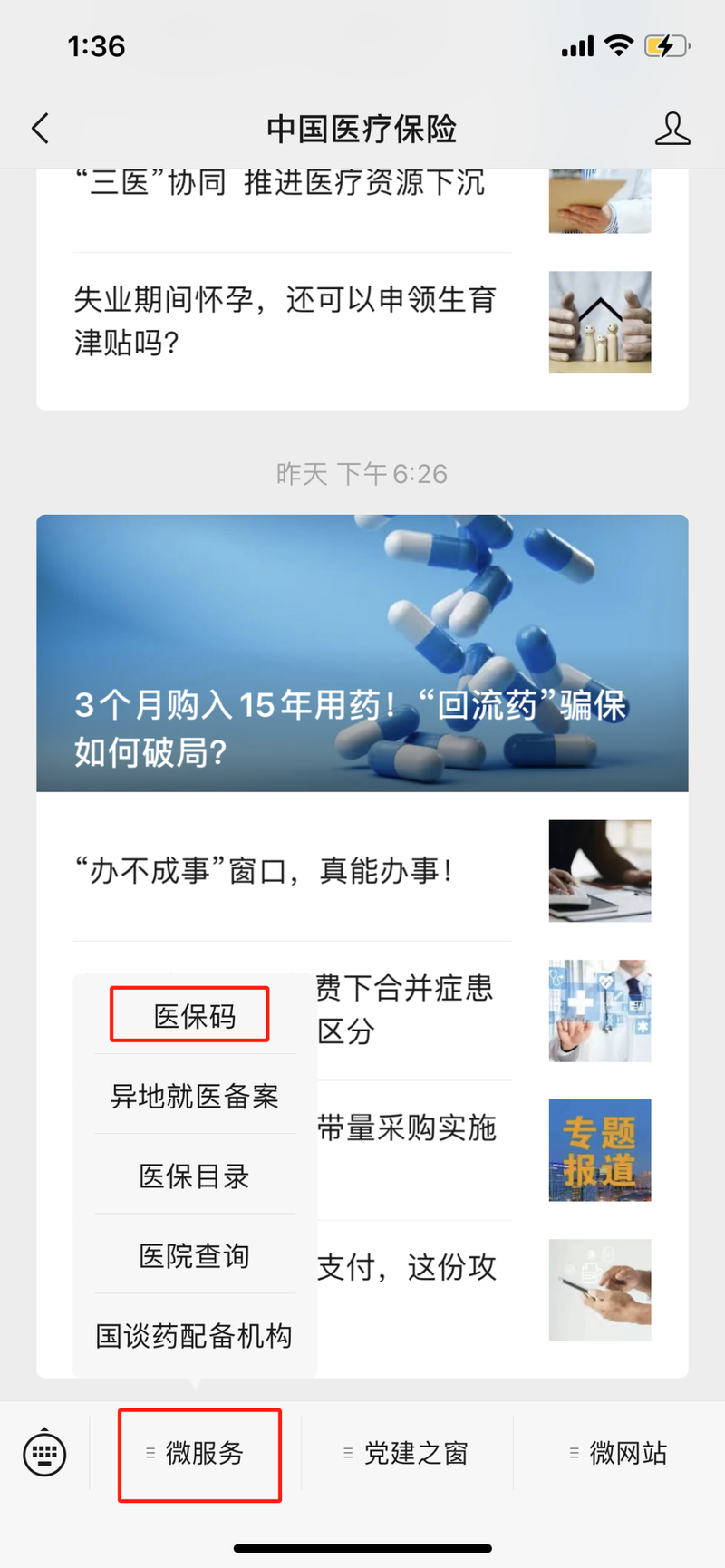Screen dimensions: 725x1568
Task: Open the 回流药骗保 article banner
Action: pyautogui.click(x=362, y=653)
